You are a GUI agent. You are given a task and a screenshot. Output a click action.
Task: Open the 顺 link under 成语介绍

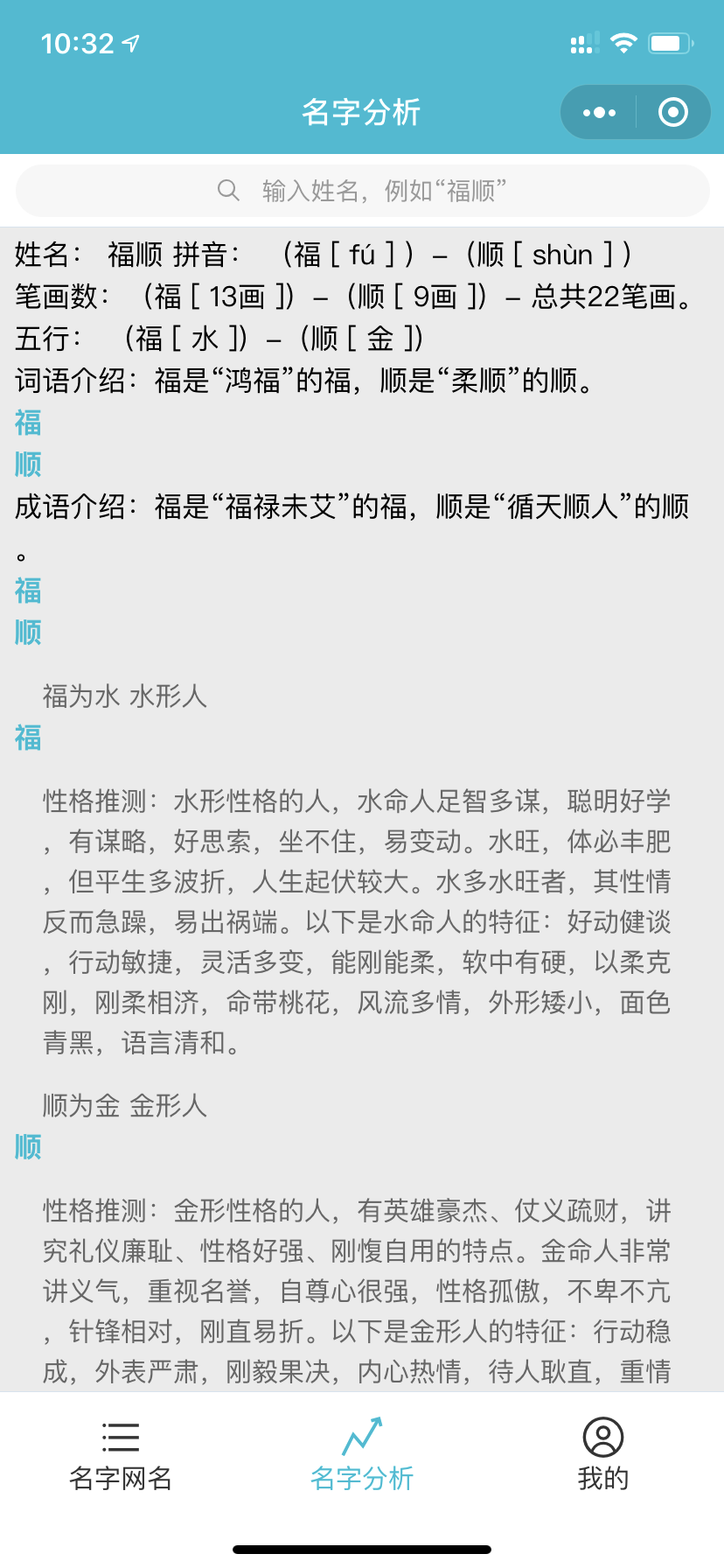28,632
